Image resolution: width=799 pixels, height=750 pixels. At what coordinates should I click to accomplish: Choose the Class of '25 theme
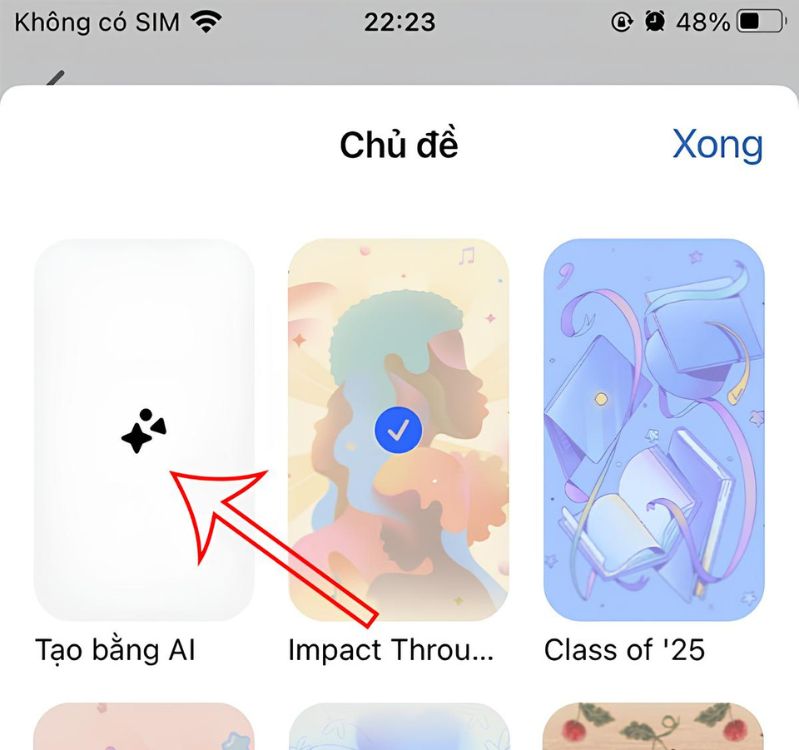point(653,430)
